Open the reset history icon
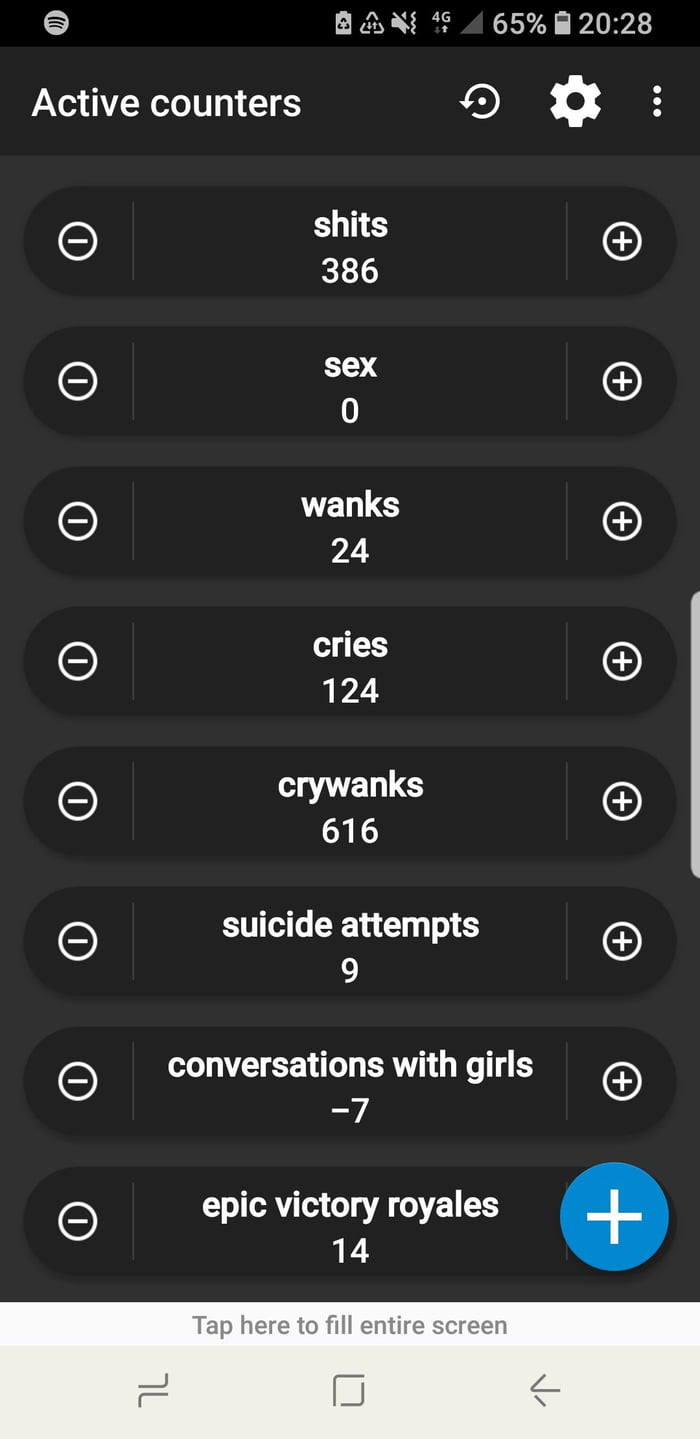Image resolution: width=700 pixels, height=1439 pixels. (480, 102)
